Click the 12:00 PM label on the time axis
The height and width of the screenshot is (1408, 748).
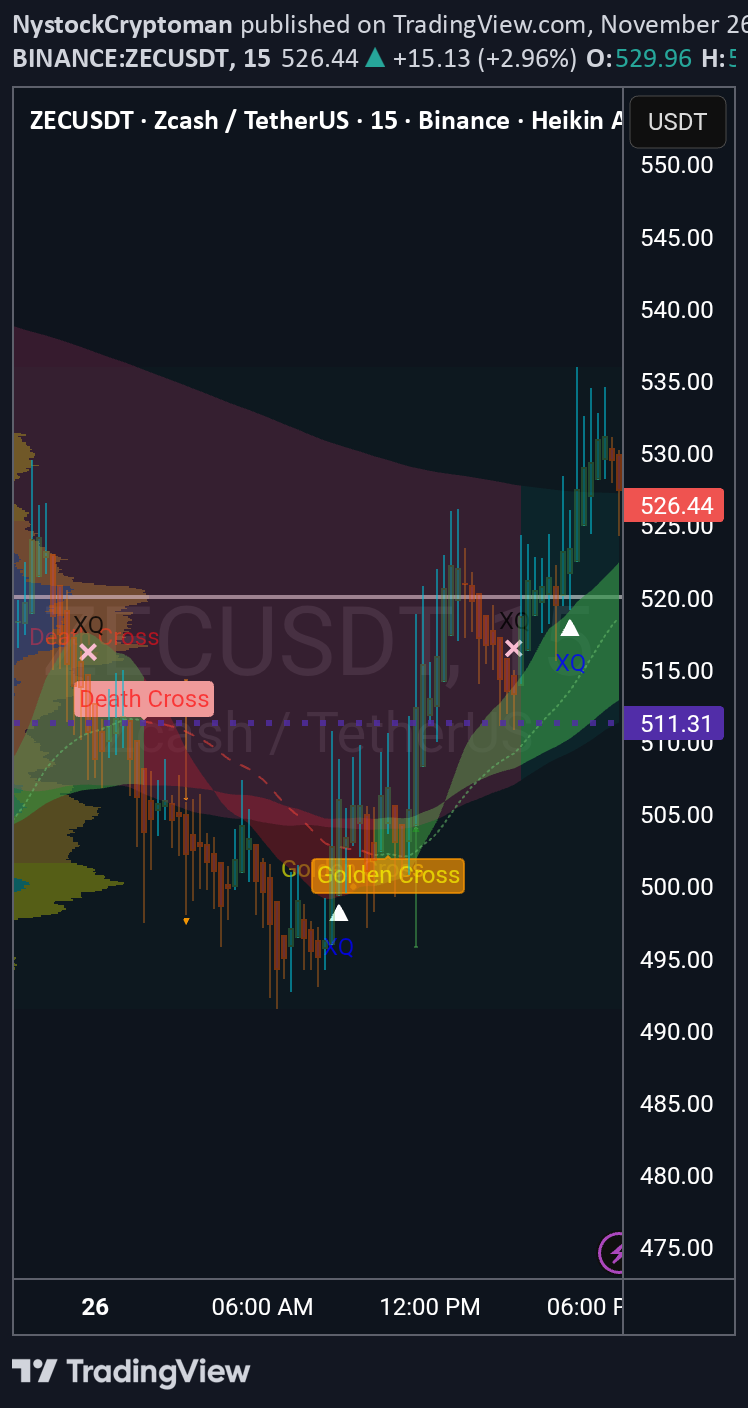pos(430,1307)
